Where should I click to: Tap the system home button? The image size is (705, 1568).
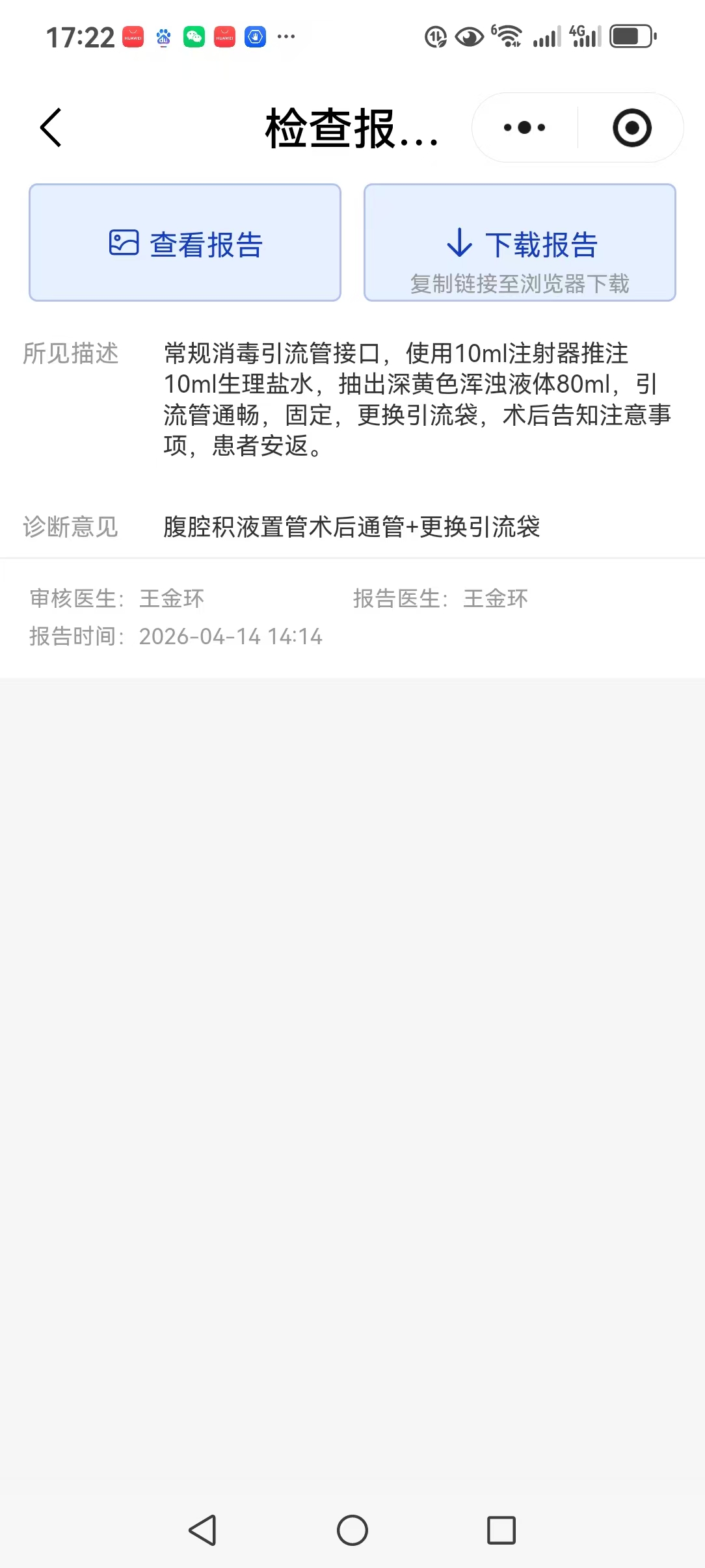pyautogui.click(x=352, y=1530)
